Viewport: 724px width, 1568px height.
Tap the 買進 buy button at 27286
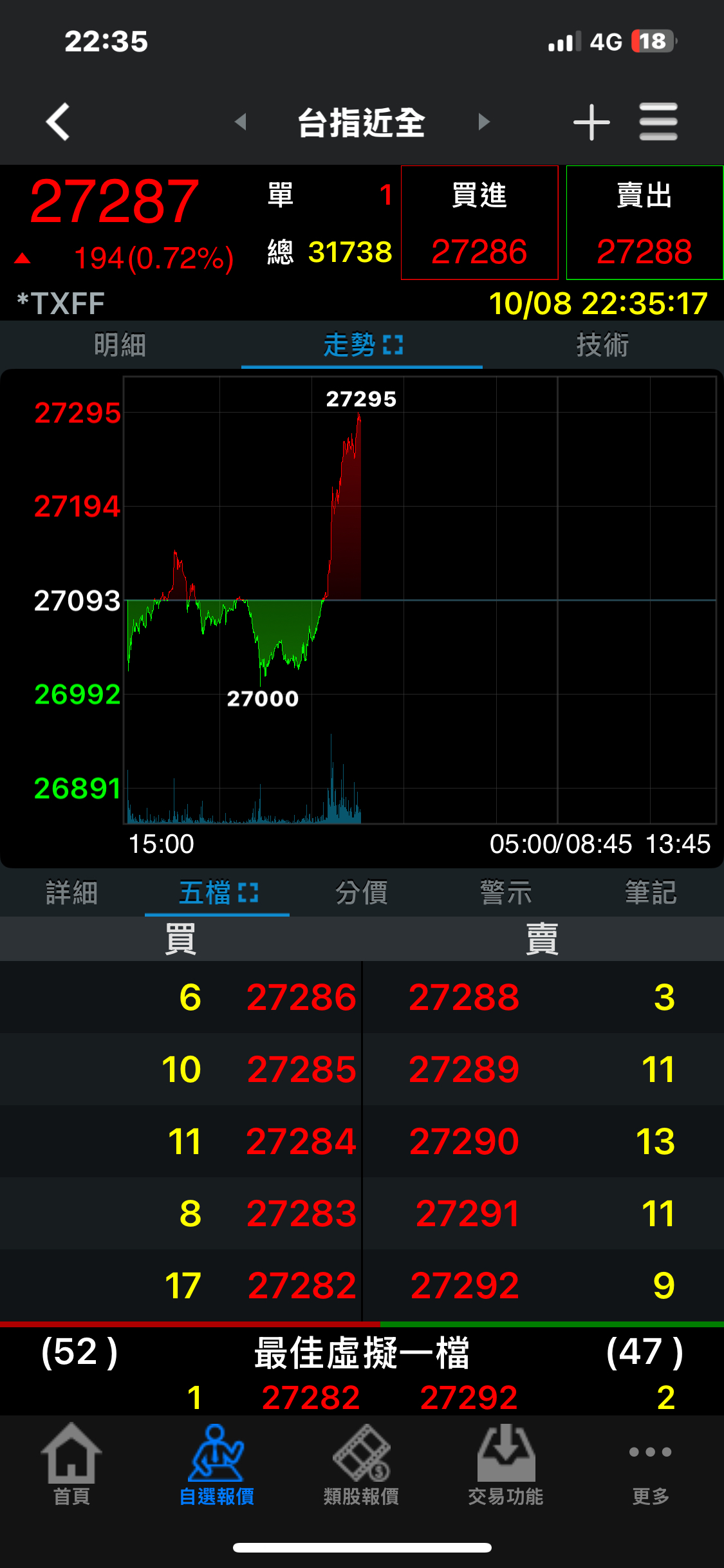tap(479, 223)
